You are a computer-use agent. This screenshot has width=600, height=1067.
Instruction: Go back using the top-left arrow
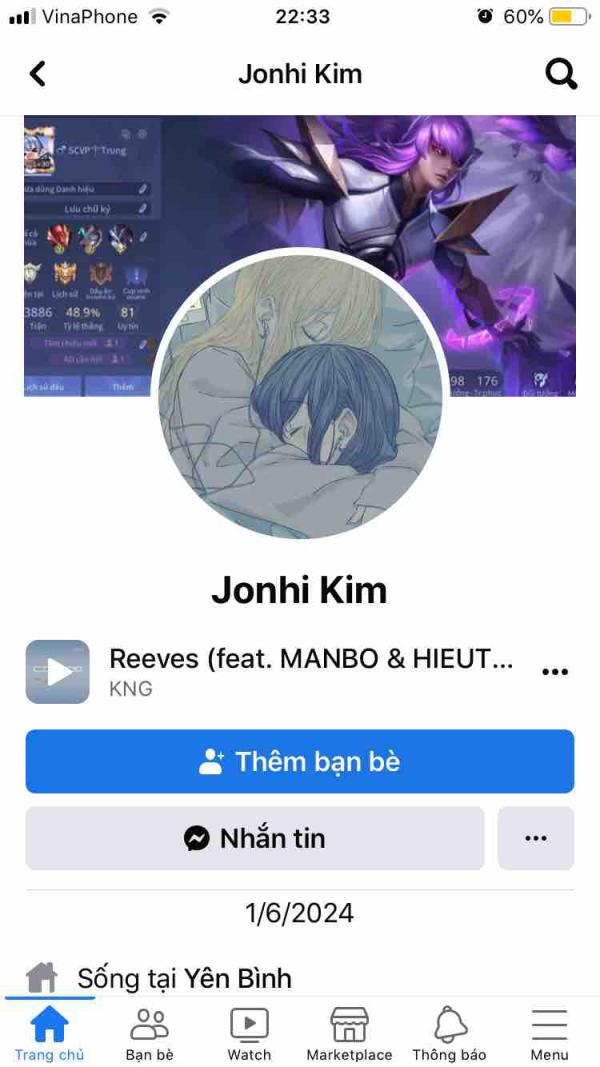pyautogui.click(x=37, y=73)
